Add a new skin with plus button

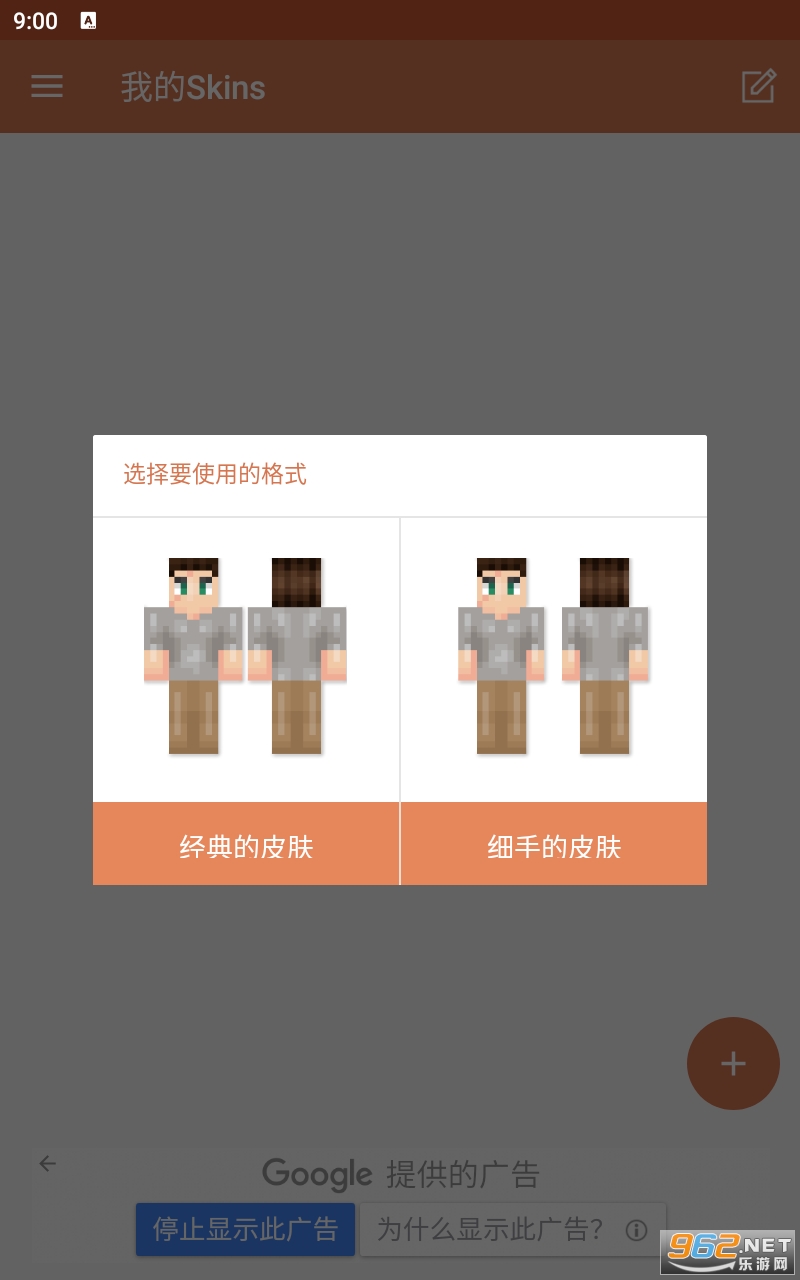(733, 1063)
